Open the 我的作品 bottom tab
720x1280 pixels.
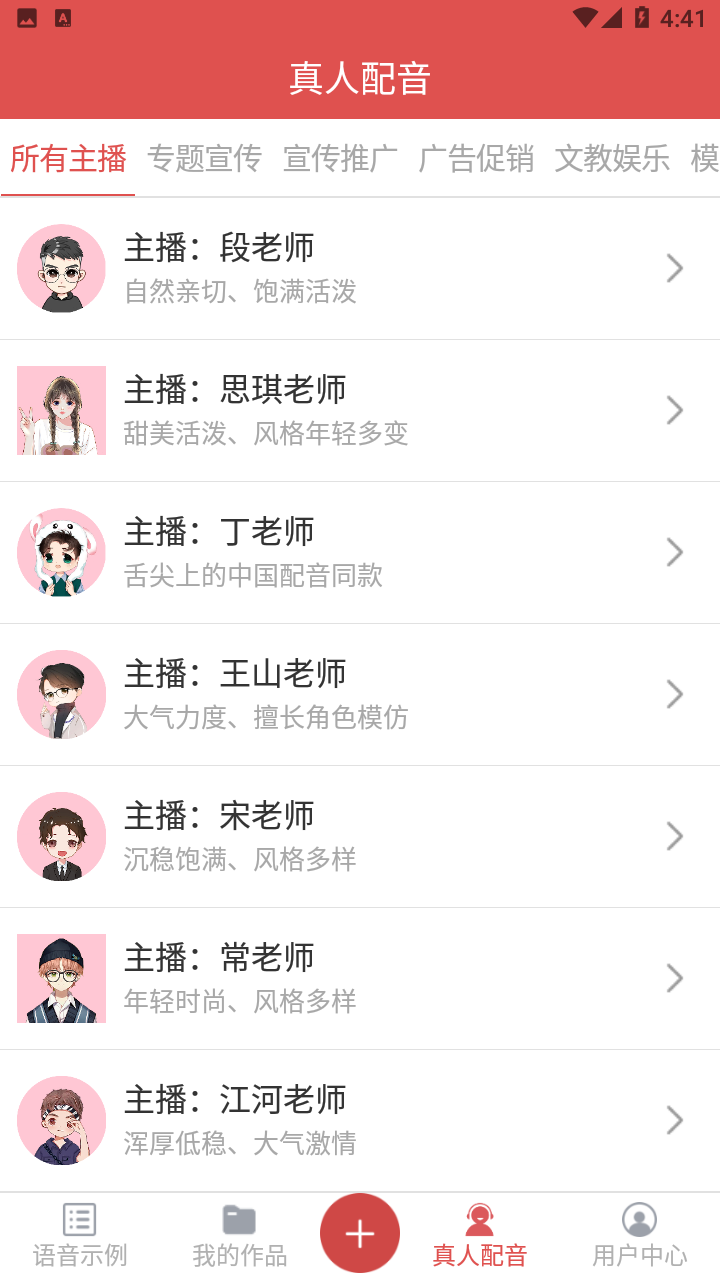(240, 1236)
